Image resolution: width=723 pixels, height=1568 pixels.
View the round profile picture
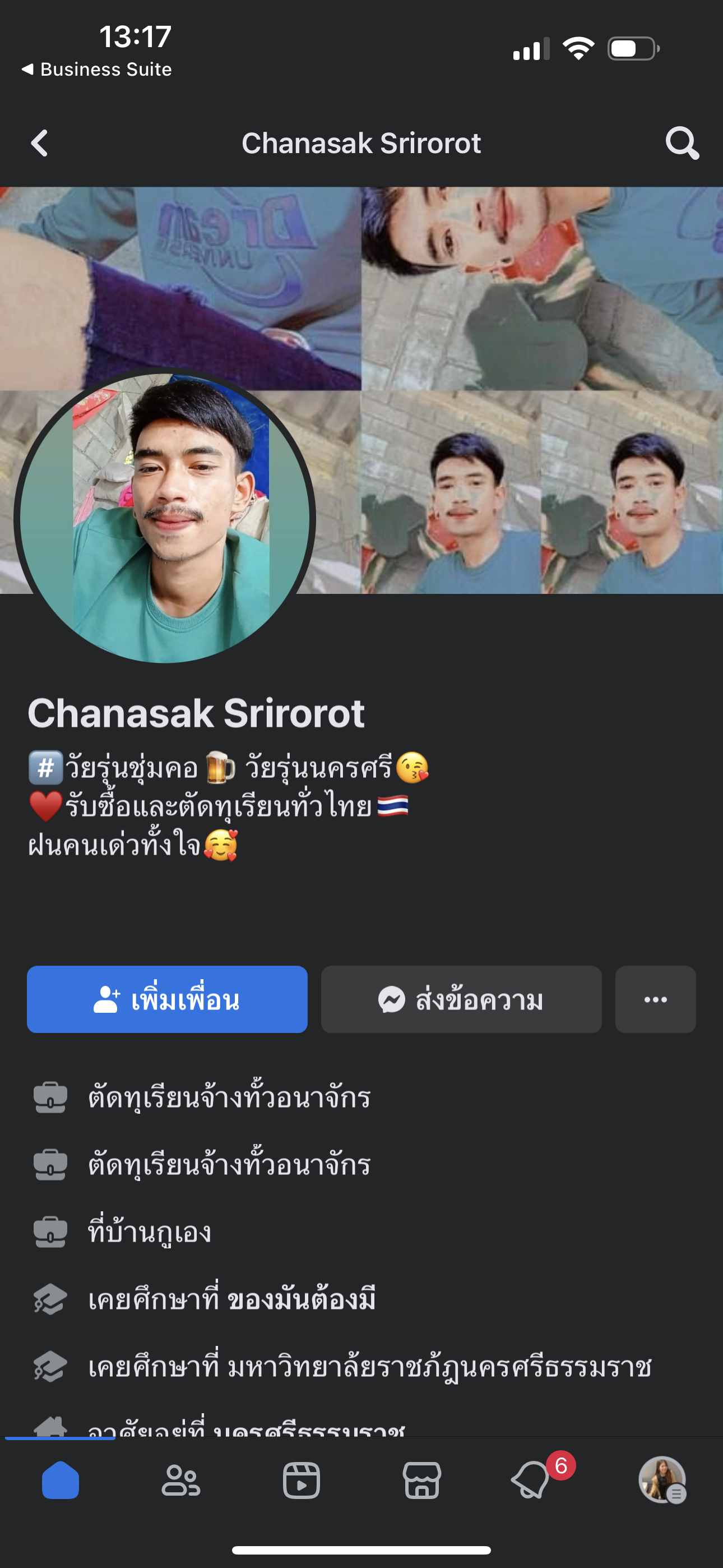point(164,518)
